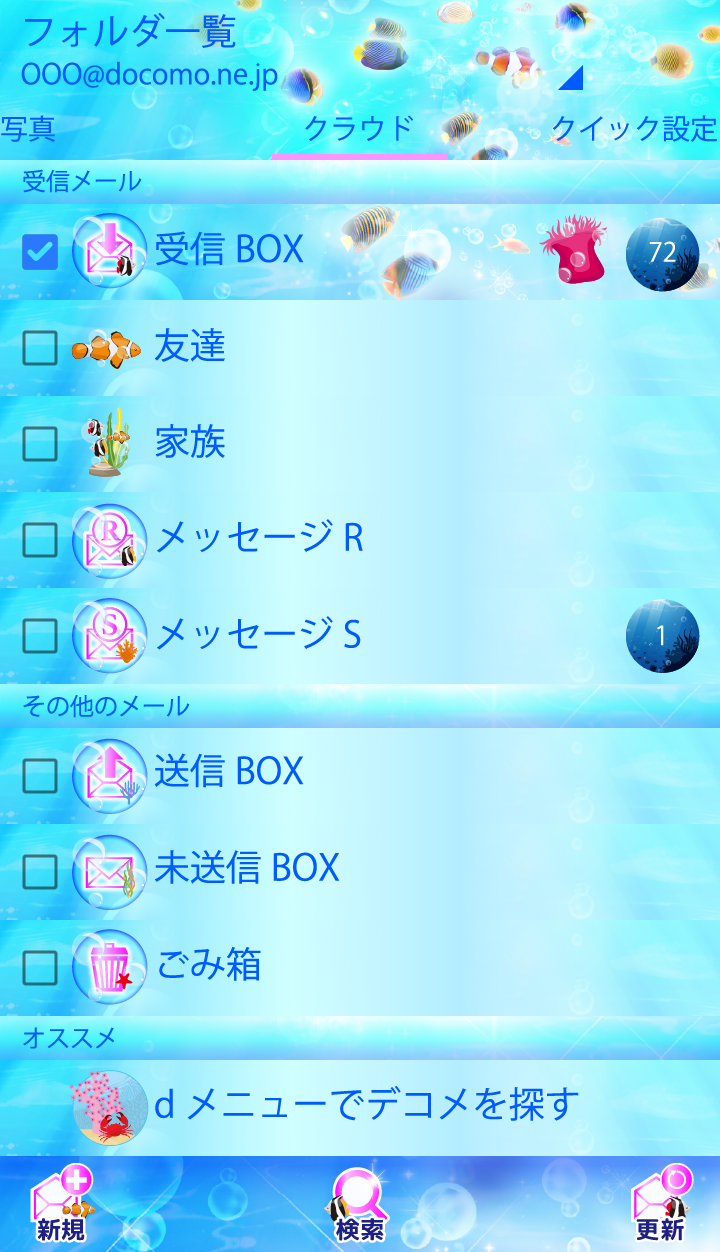
Task: Switch to the 写真 tab
Action: pyautogui.click(x=28, y=129)
